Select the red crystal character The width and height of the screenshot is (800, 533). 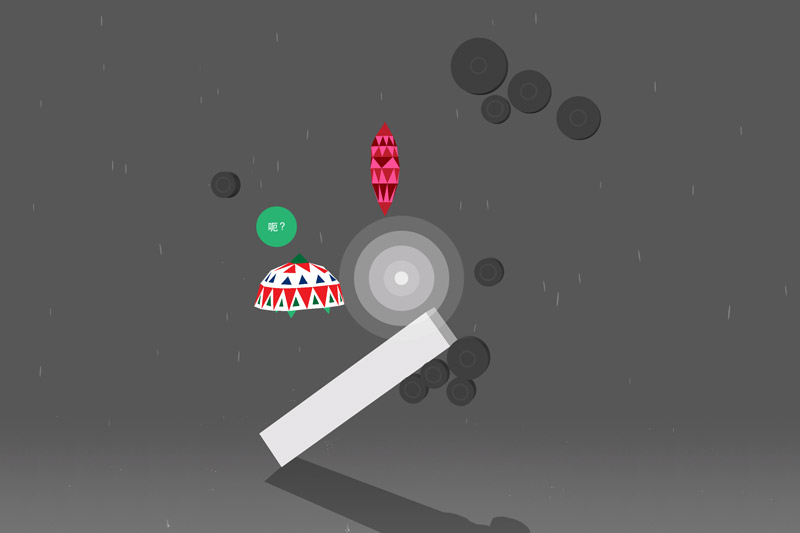[385, 167]
